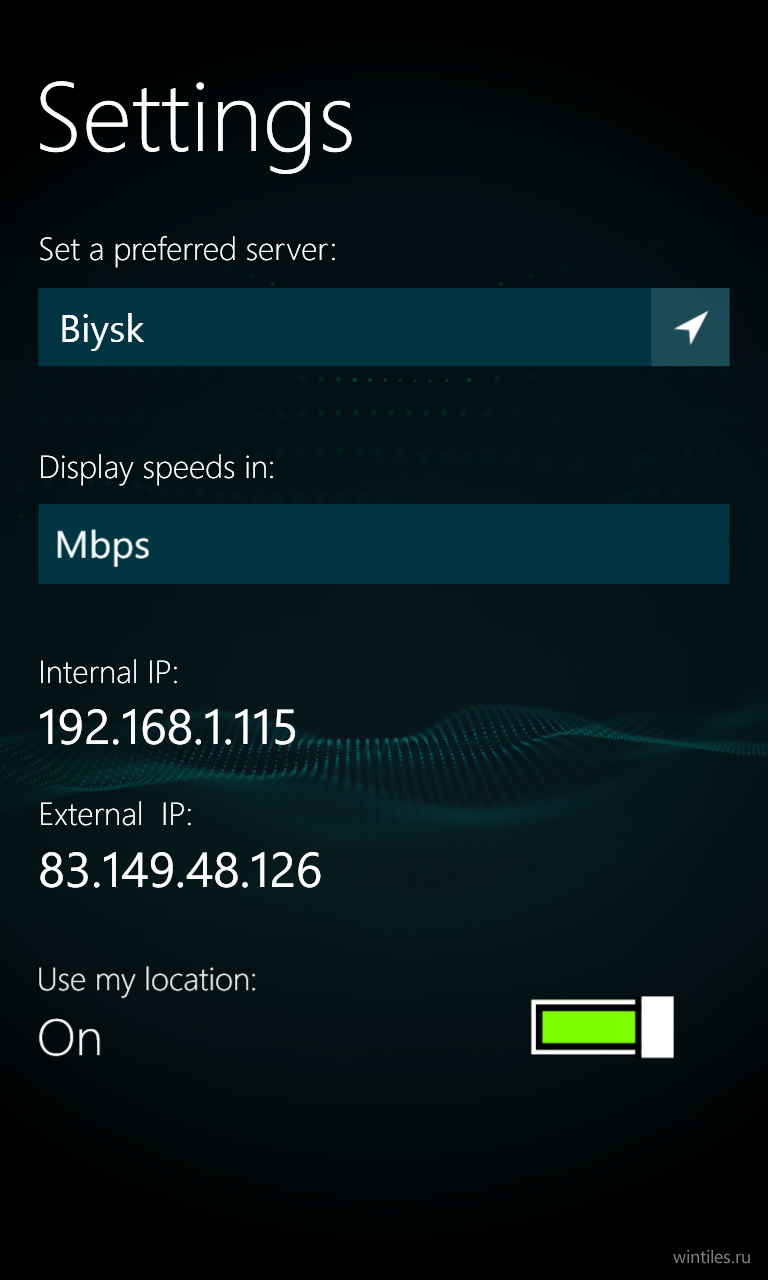Open the preferred server picker showing Biysk
This screenshot has width=768, height=1280.
pos(345,327)
